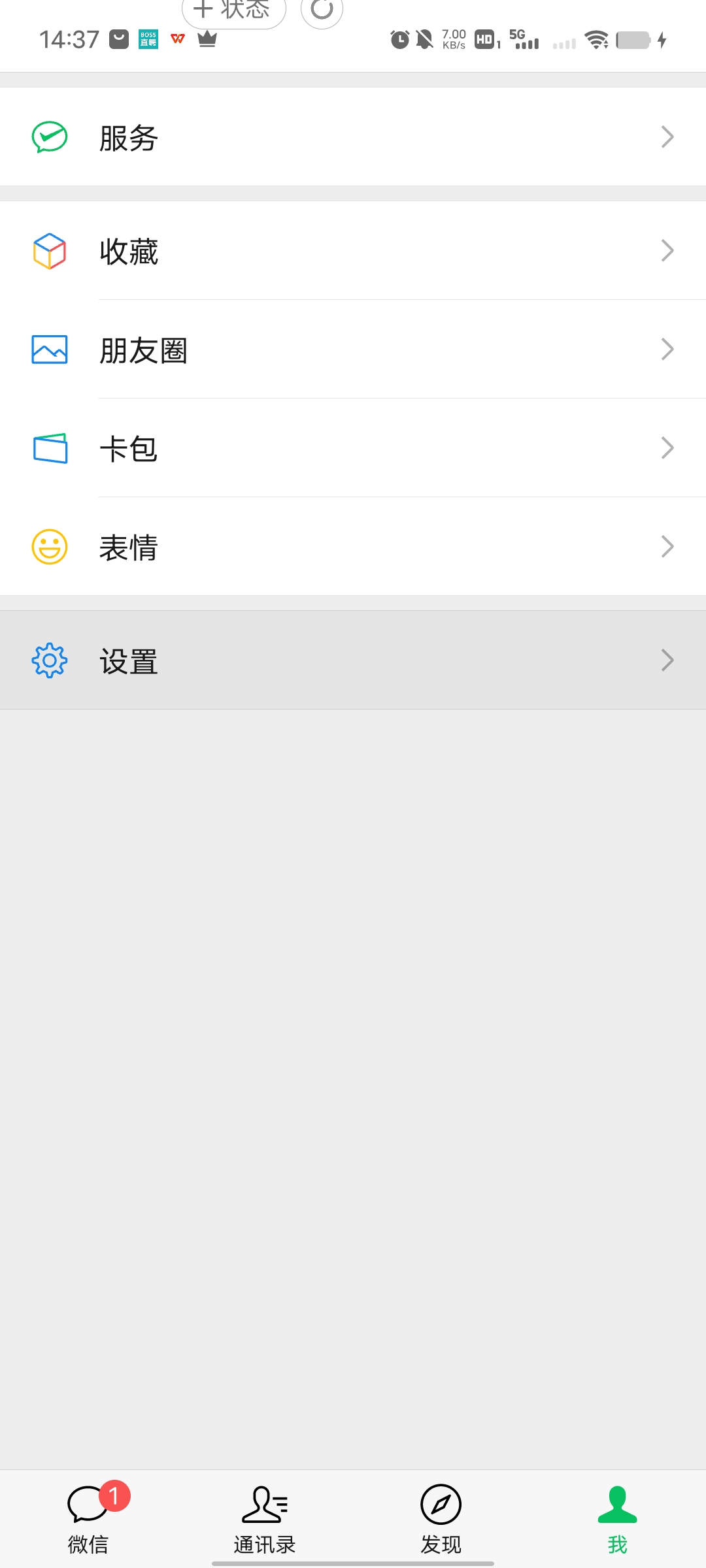Open 卡包 (Cards & Offers)
Image resolution: width=706 pixels, height=1568 pixels.
coord(353,448)
